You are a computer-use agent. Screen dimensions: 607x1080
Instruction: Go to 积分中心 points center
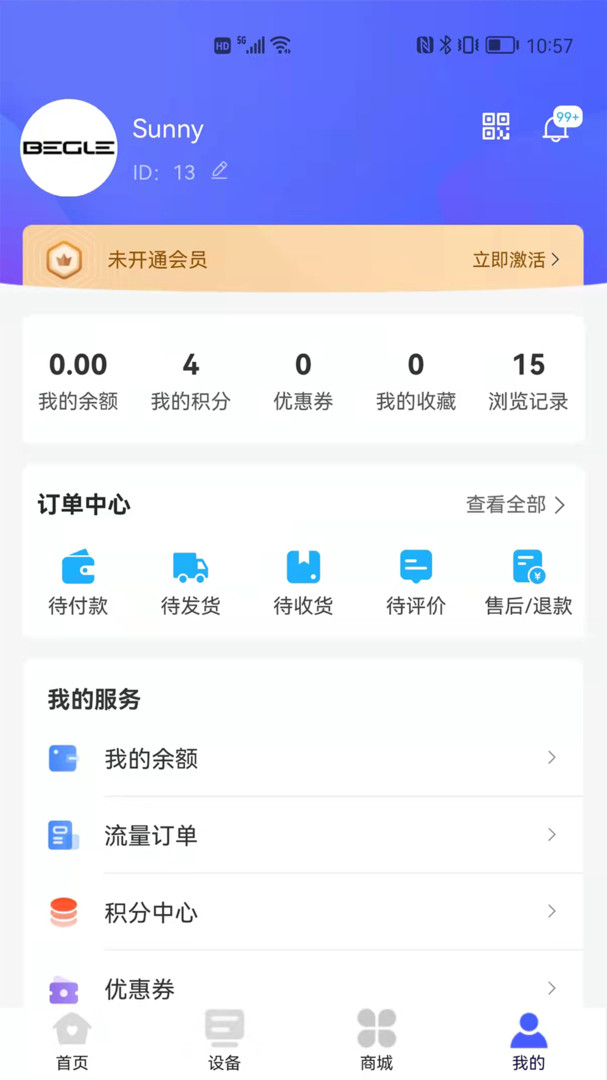pos(303,912)
